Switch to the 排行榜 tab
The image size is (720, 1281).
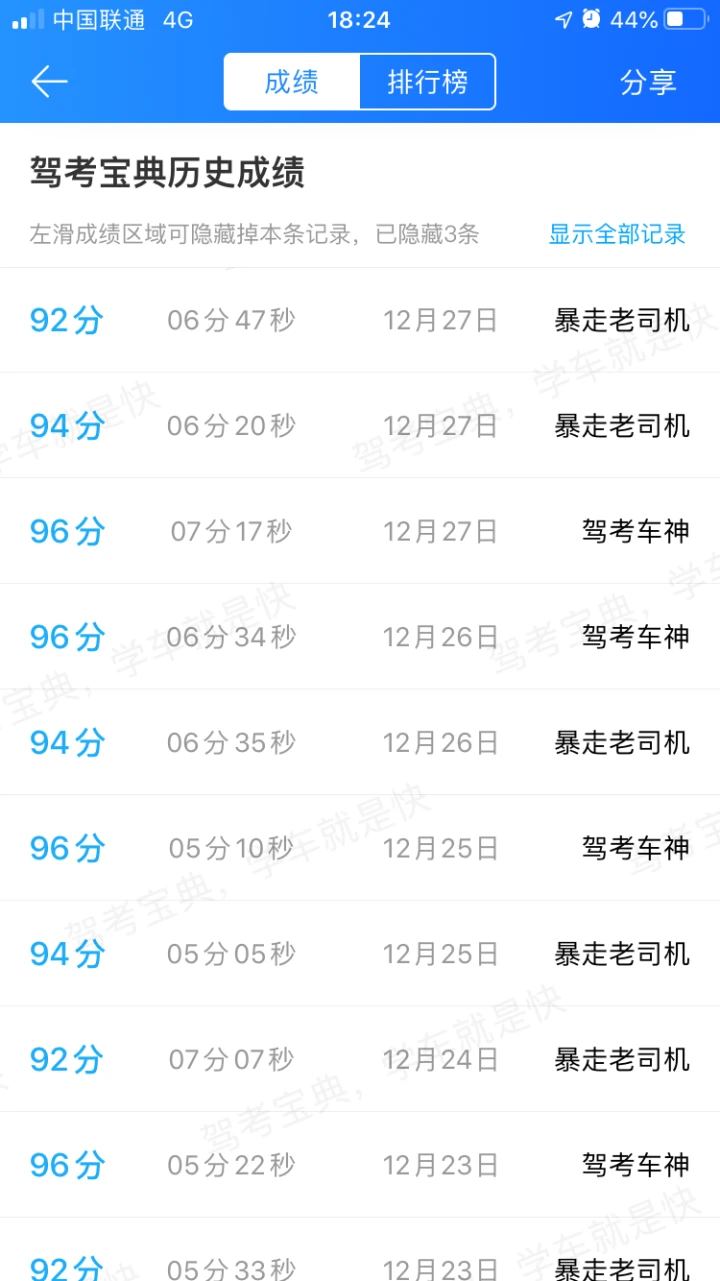click(x=427, y=82)
